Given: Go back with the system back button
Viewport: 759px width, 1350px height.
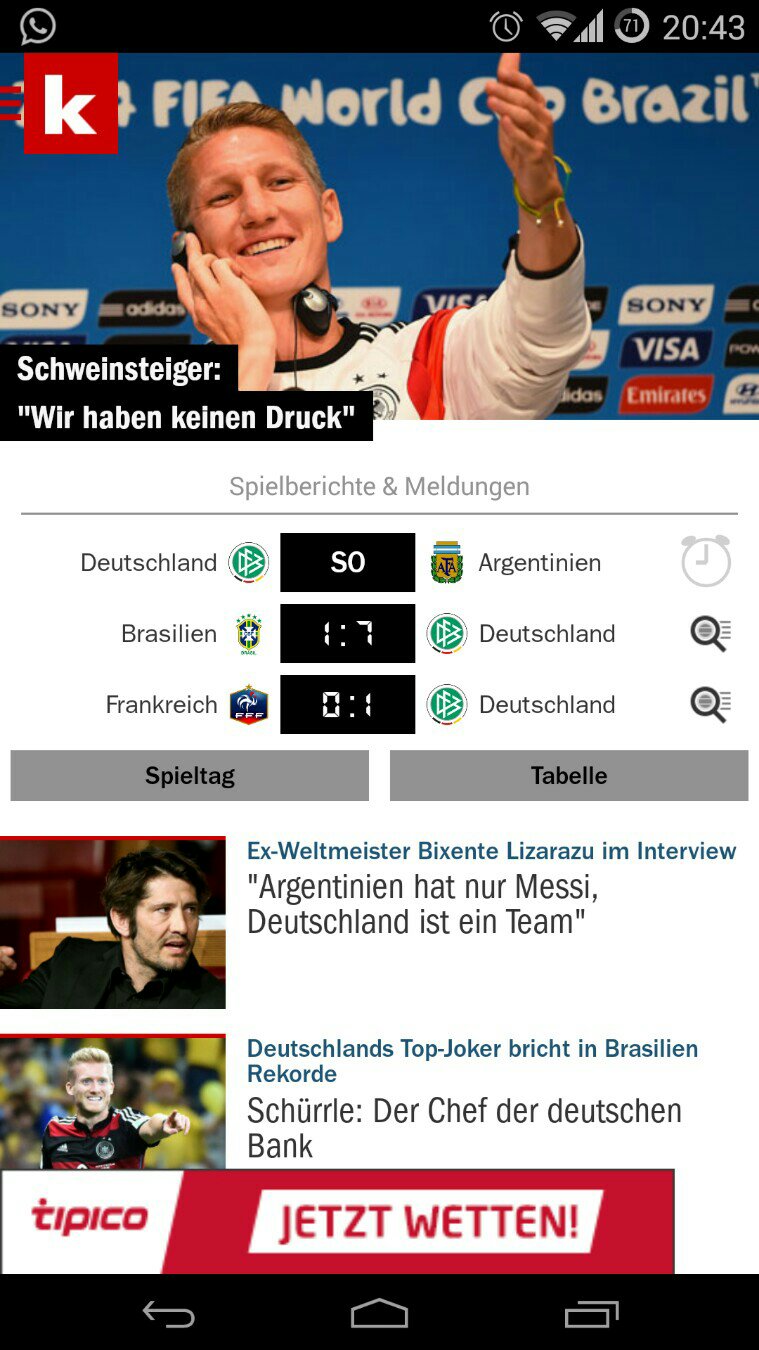Looking at the screenshot, I should (168, 1313).
